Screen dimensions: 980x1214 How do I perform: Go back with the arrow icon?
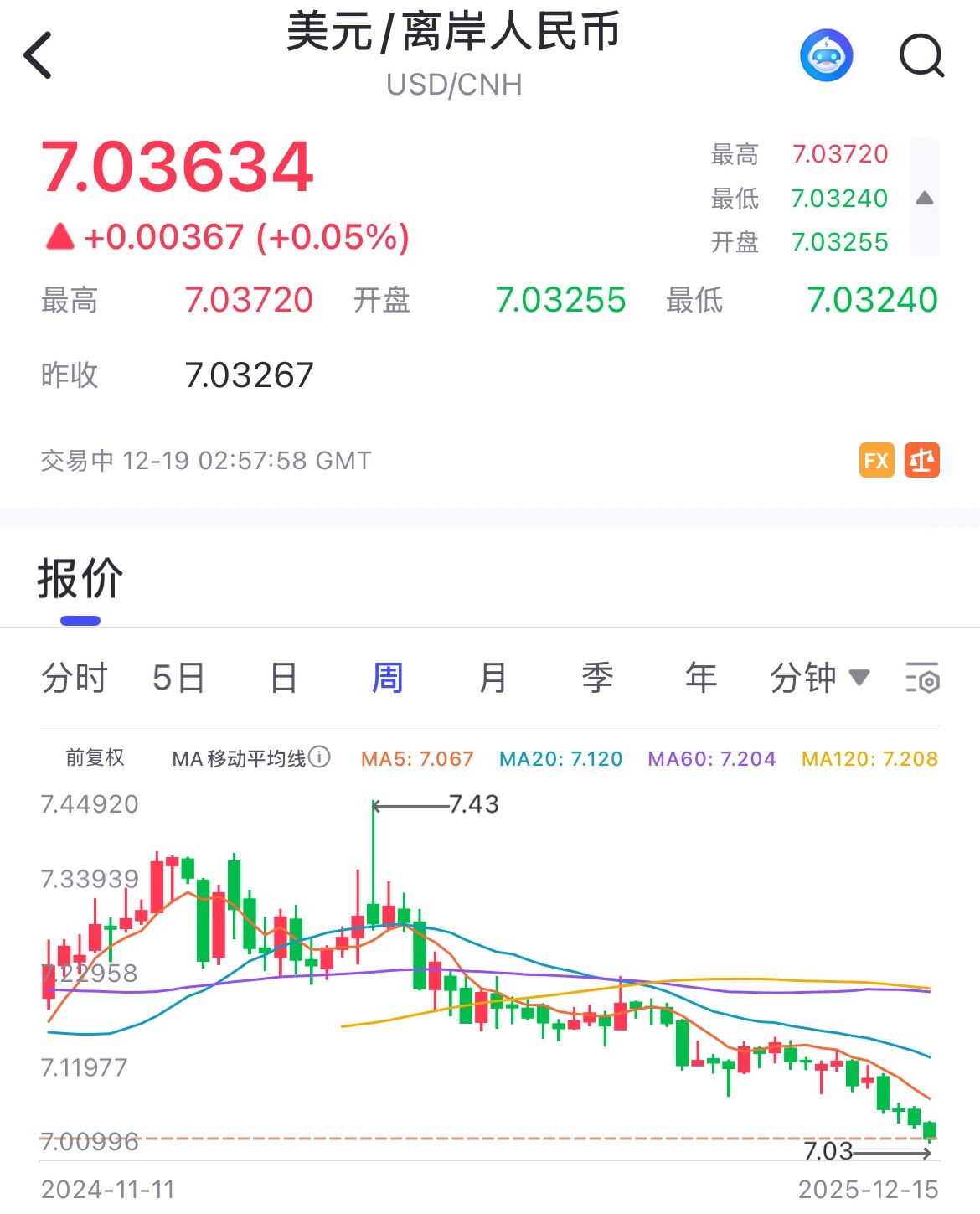[39, 55]
